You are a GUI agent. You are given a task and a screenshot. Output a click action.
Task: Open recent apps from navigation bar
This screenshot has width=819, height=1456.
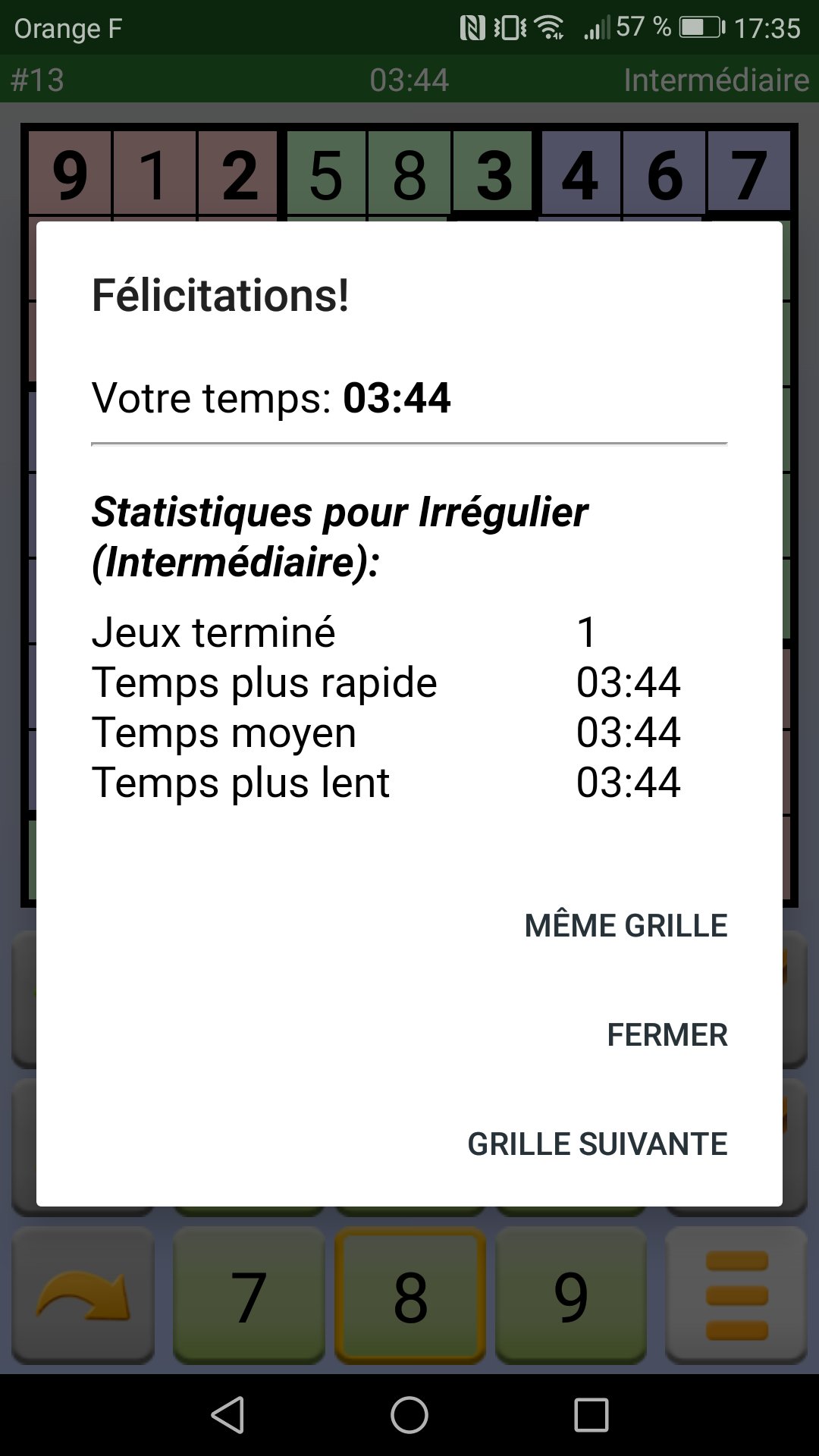click(591, 1415)
